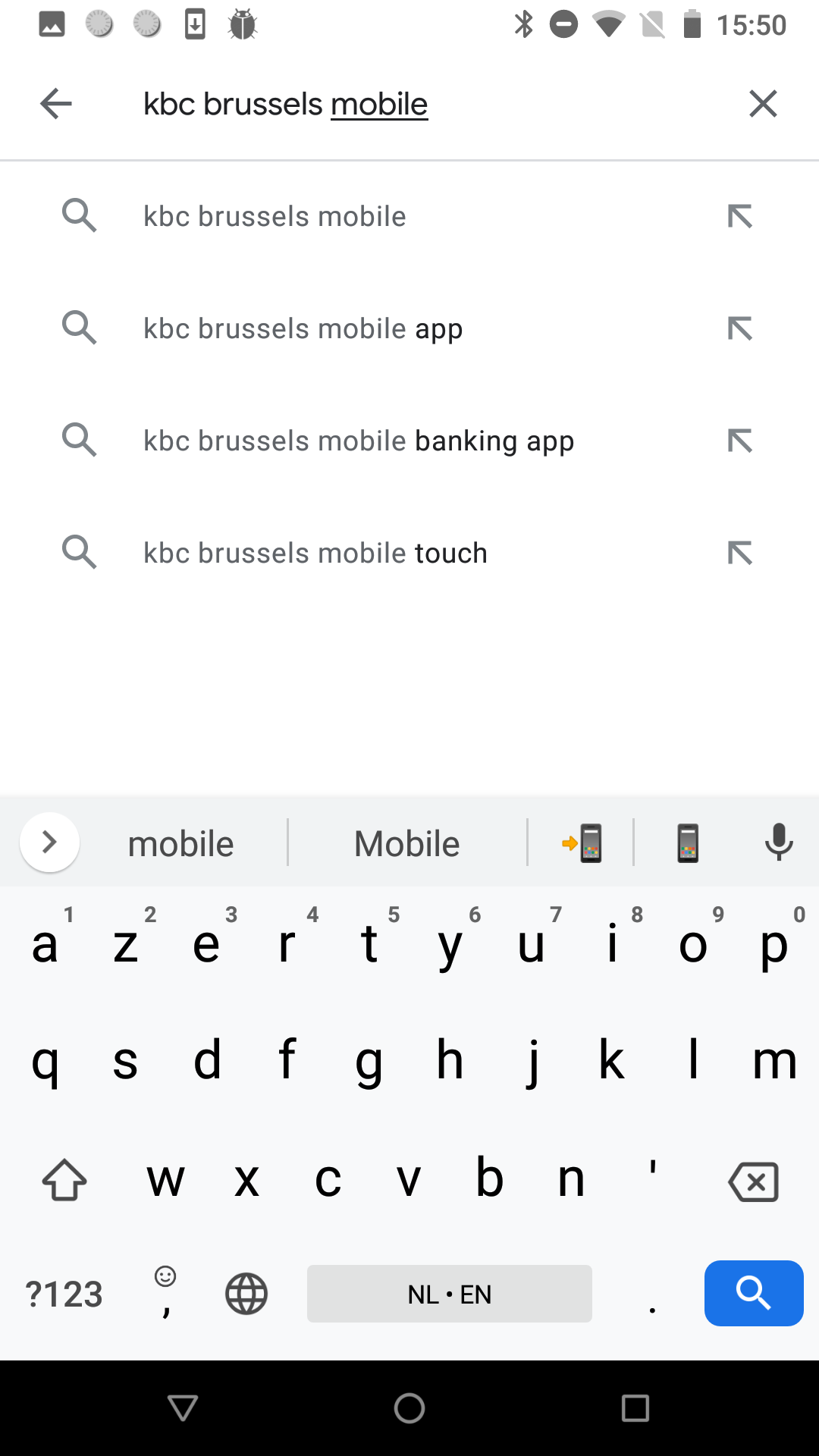Expand the keyboard suggestion strip chevron
Screen dimensions: 819x1456
pos(49,842)
